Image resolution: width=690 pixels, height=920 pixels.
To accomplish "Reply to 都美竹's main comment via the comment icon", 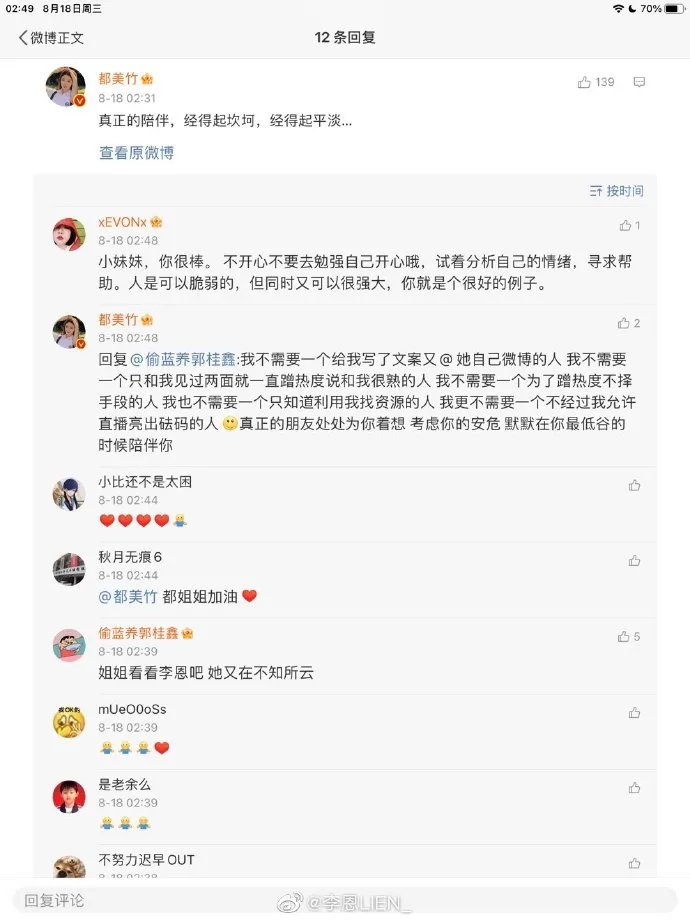I will 639,83.
